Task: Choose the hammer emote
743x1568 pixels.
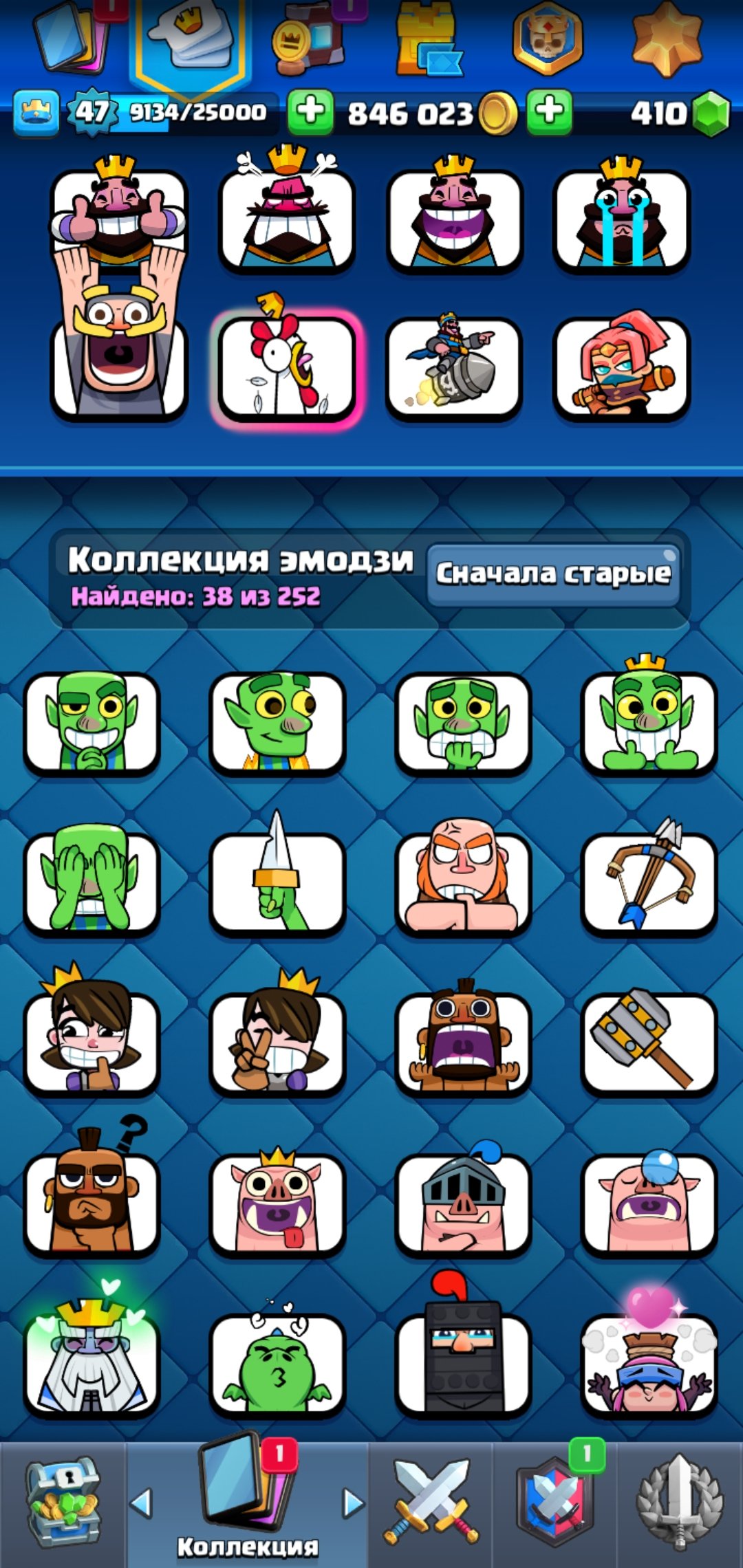Action: [x=649, y=1043]
